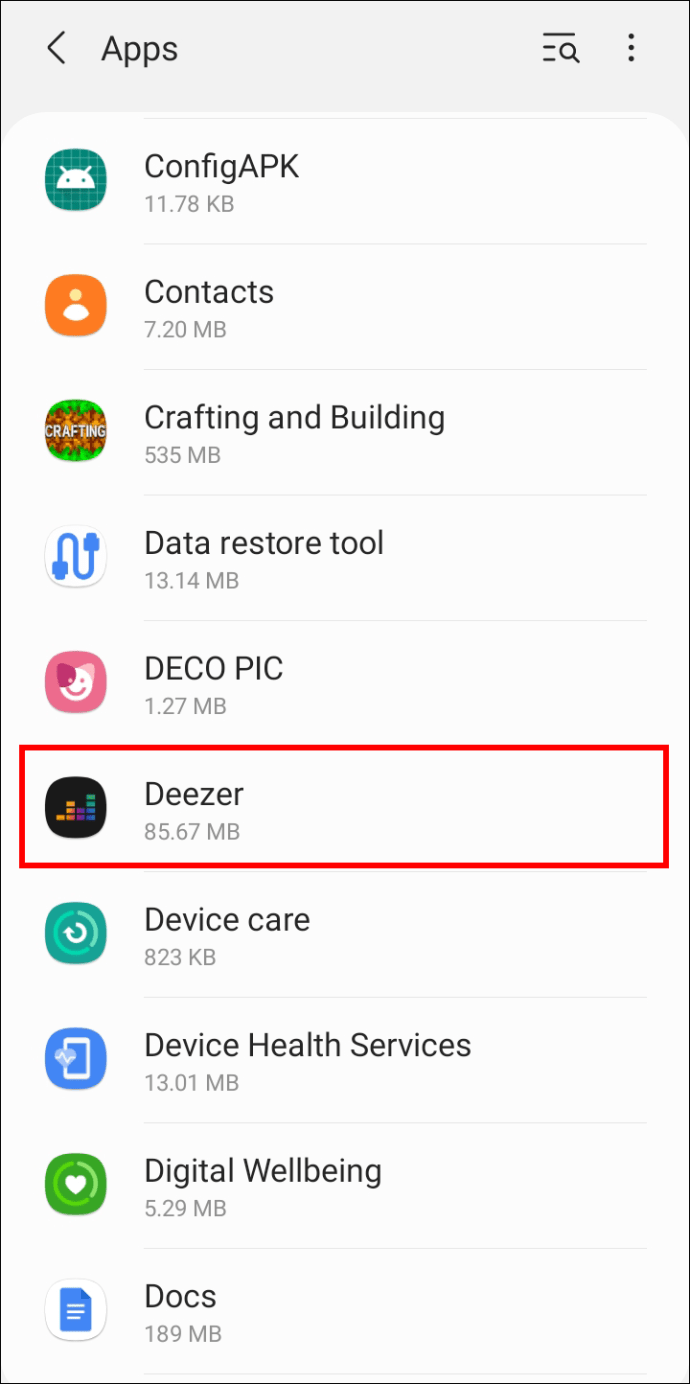Select Crafting and Building
Image resolution: width=690 pixels, height=1384 pixels.
(345, 432)
